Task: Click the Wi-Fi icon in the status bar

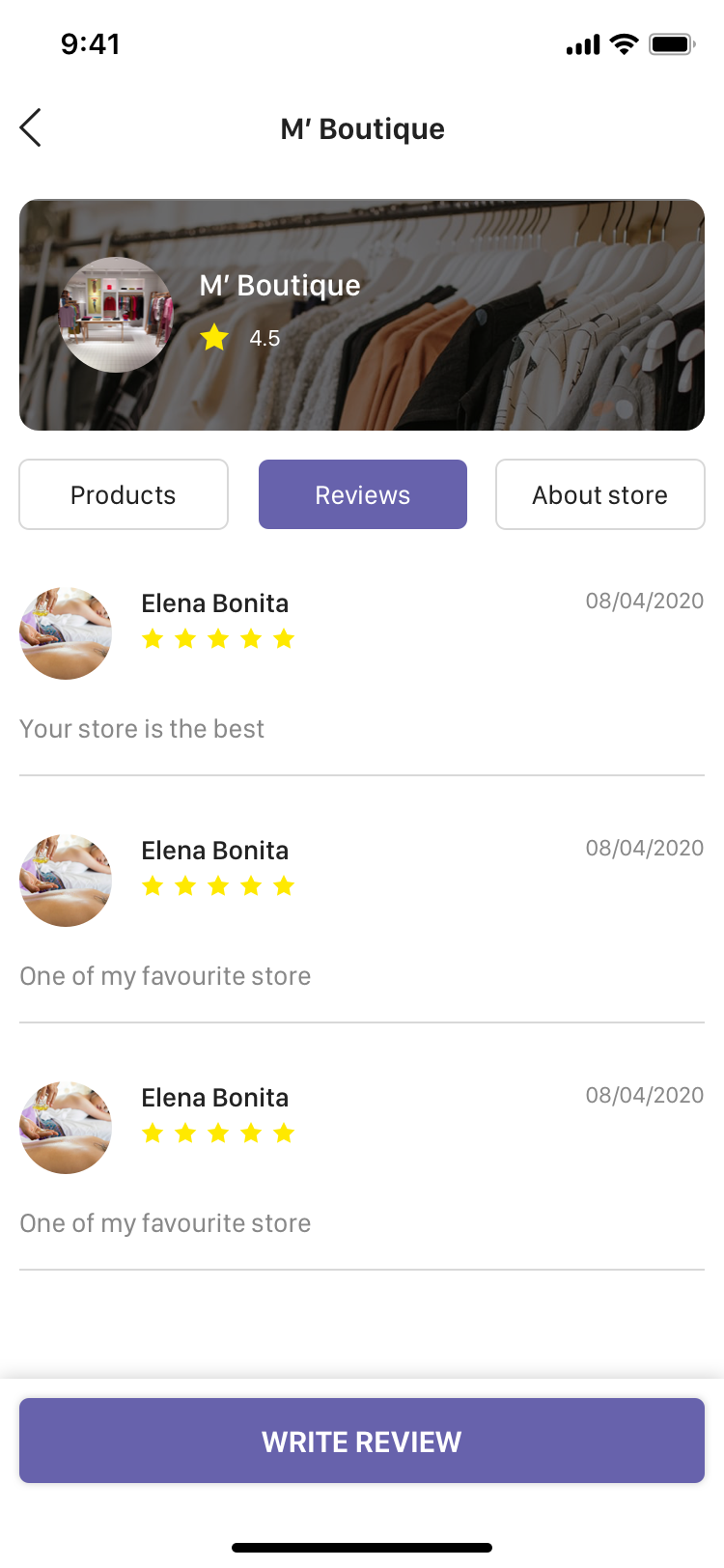Action: point(622,42)
